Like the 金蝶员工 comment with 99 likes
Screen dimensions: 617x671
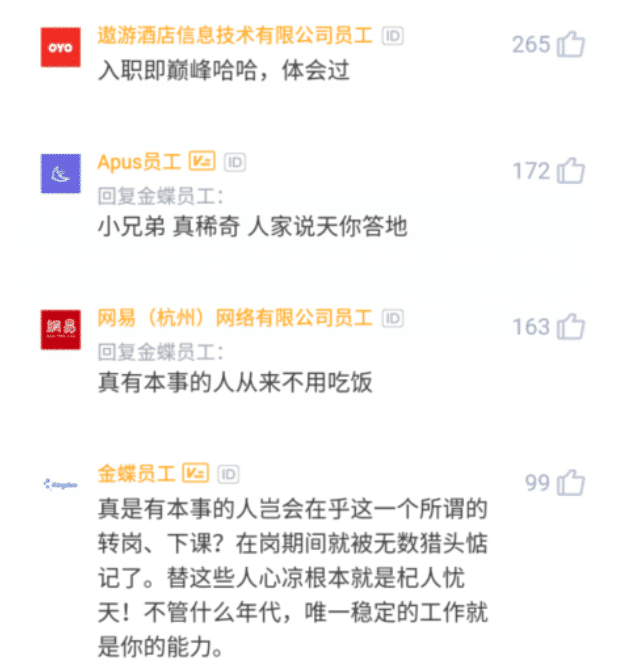[x=571, y=483]
